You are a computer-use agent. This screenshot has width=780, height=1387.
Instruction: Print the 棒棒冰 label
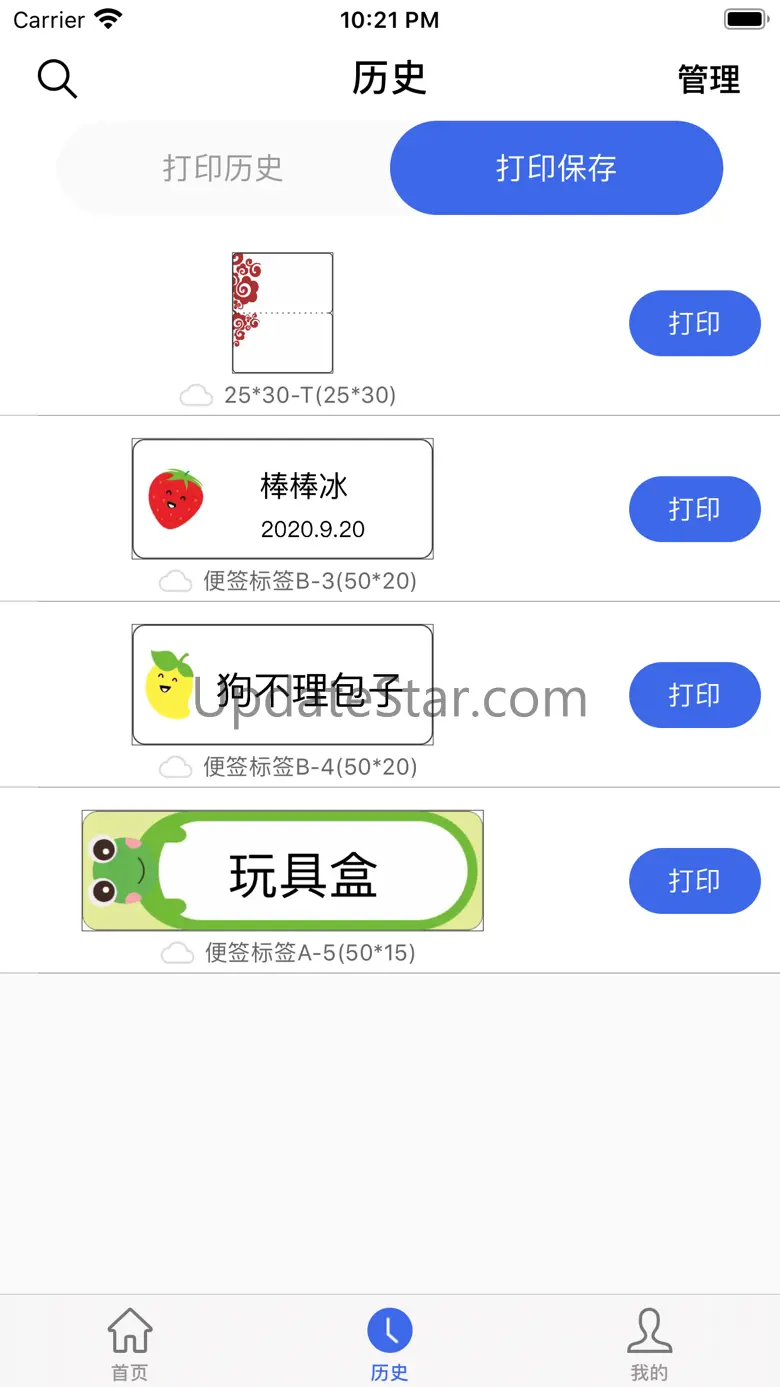point(695,509)
